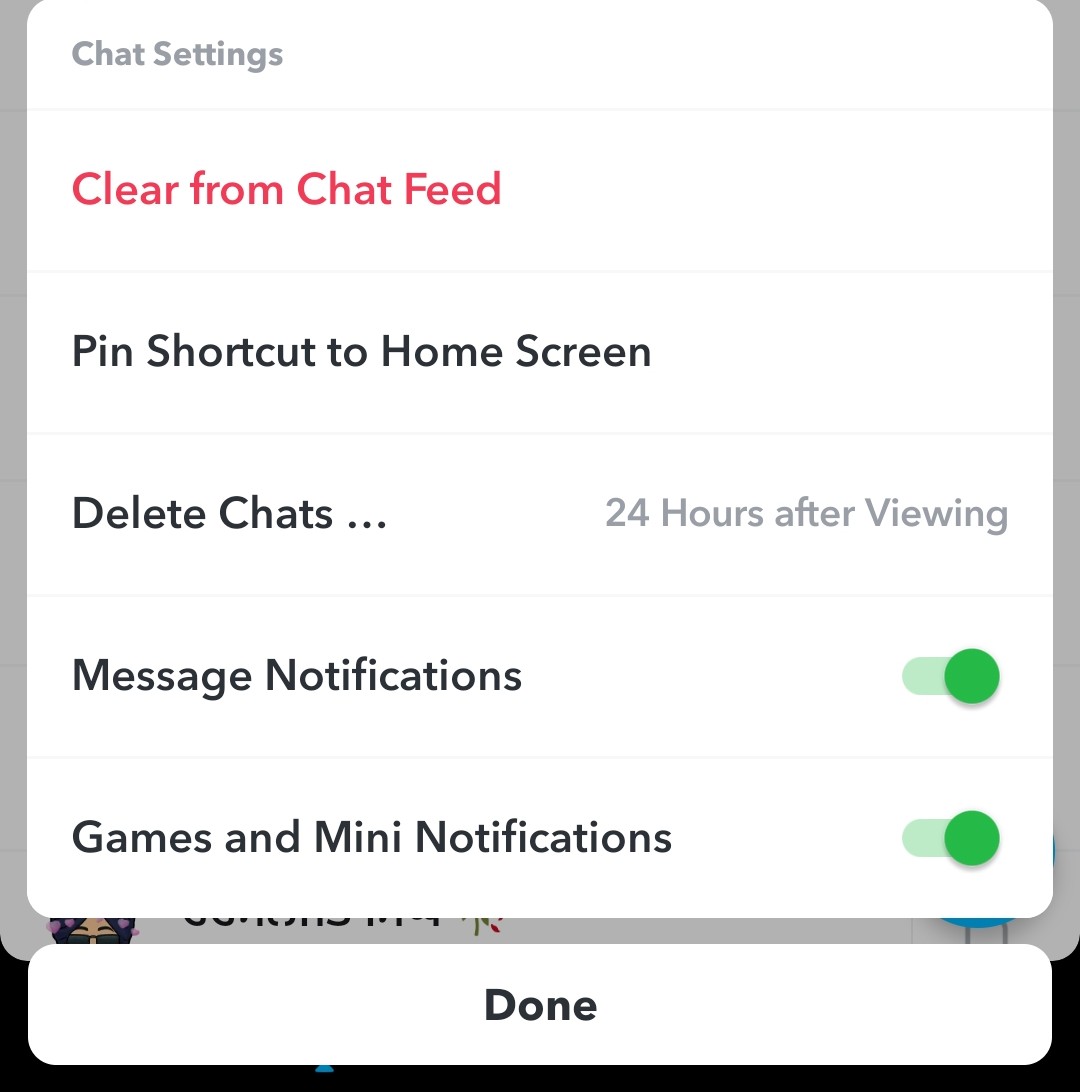Viewport: 1080px width, 1092px height.
Task: Confirm settings with the Done button
Action: (x=540, y=1006)
